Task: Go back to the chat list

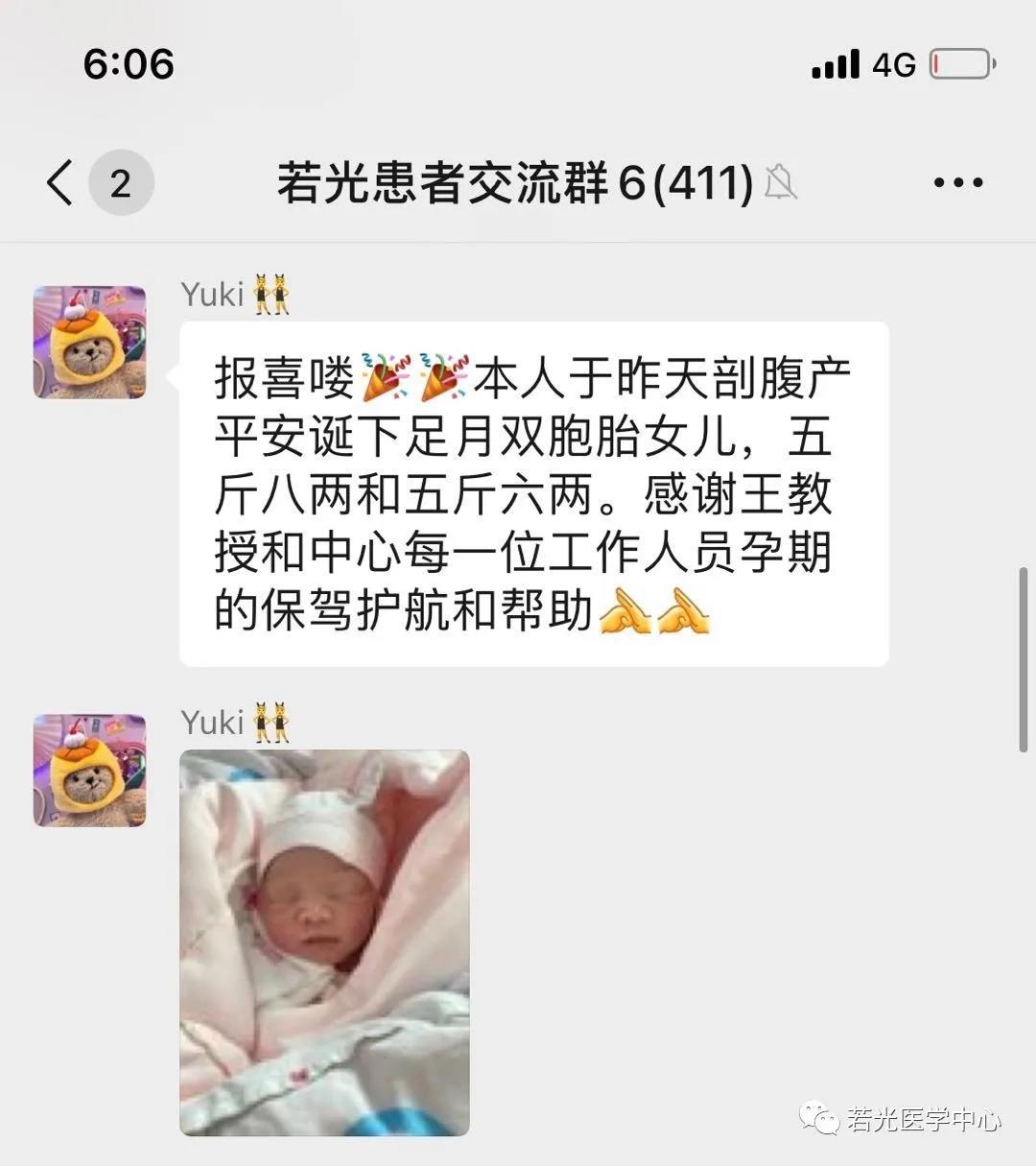Action: tap(60, 182)
